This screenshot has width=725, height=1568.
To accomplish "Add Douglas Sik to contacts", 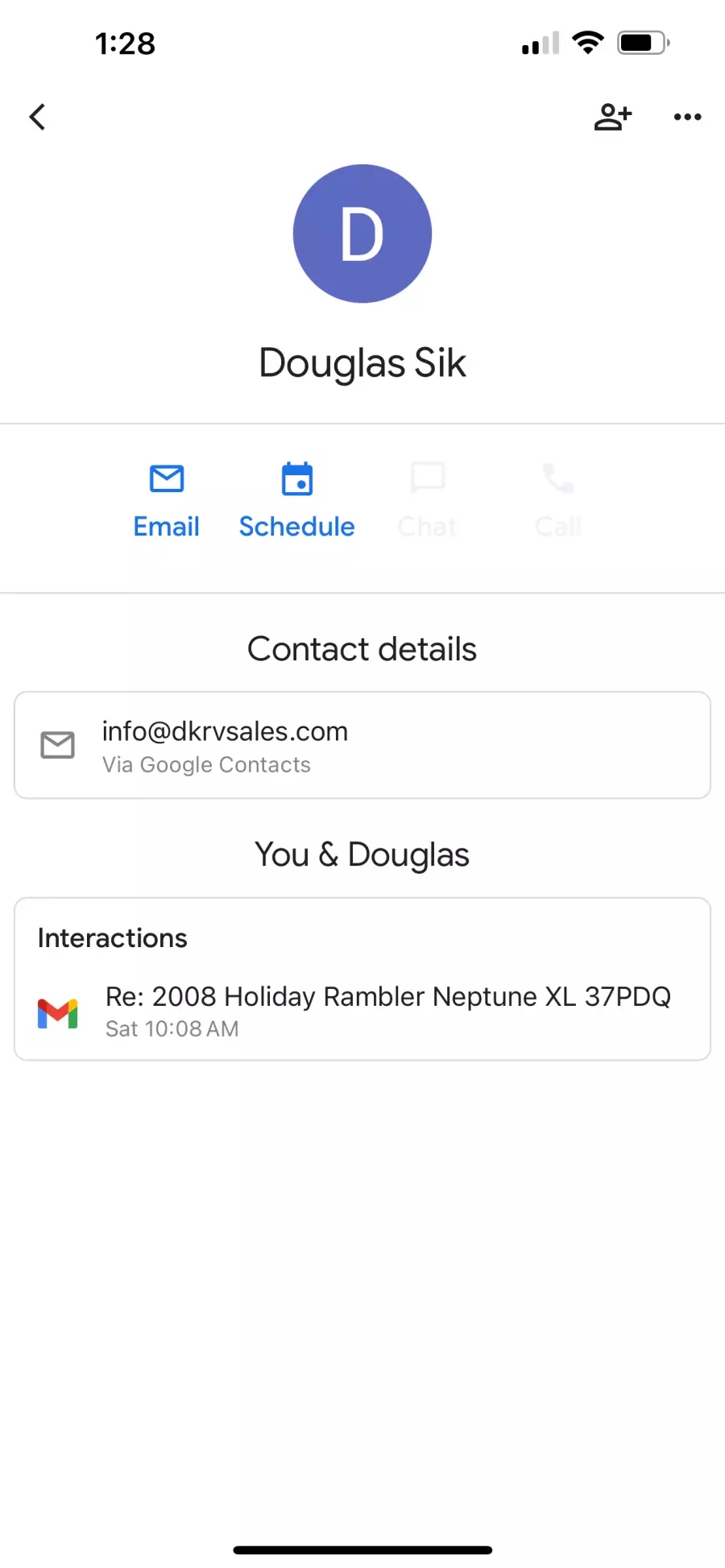I will [612, 117].
